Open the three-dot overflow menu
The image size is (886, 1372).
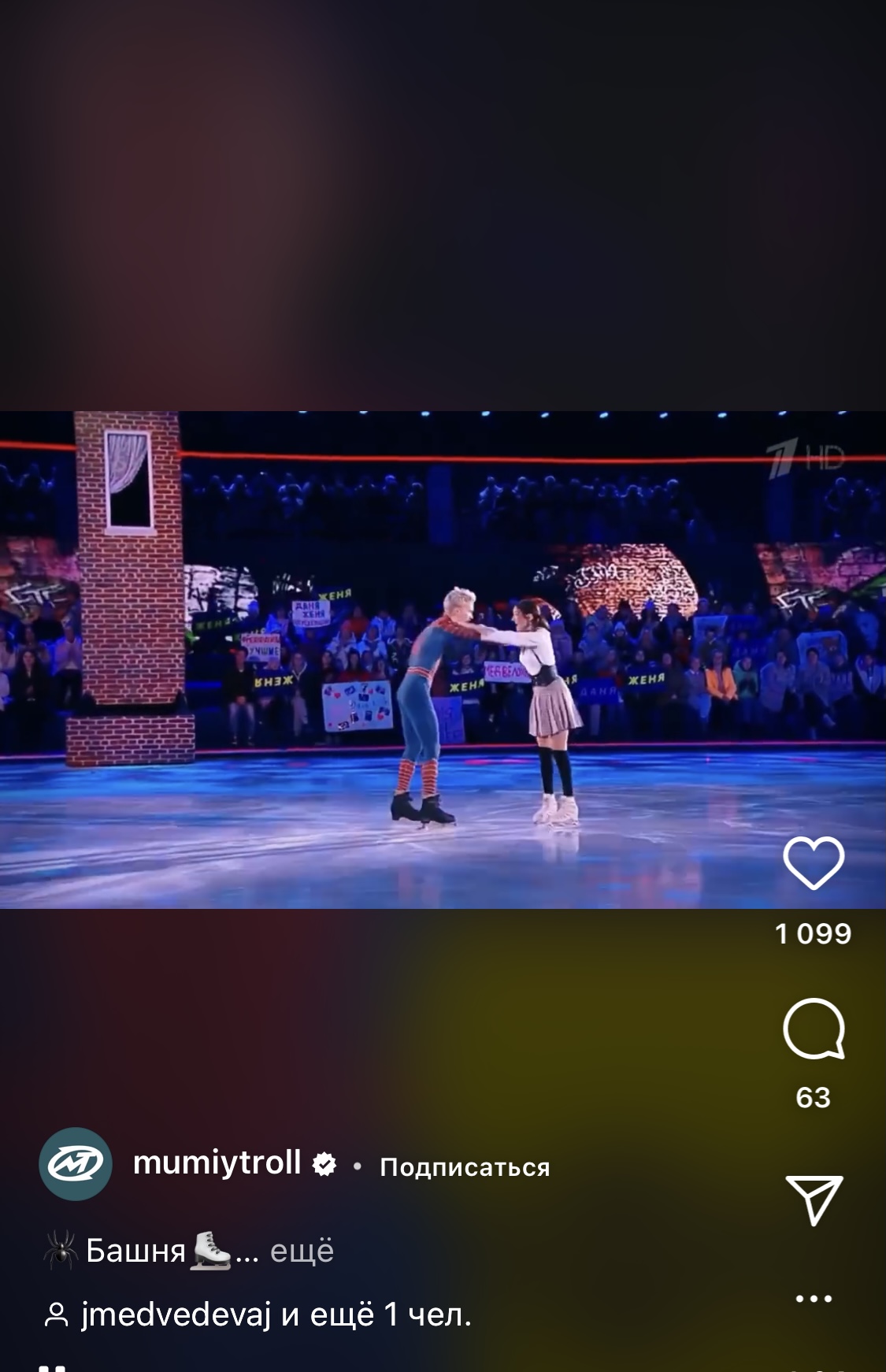click(814, 1299)
